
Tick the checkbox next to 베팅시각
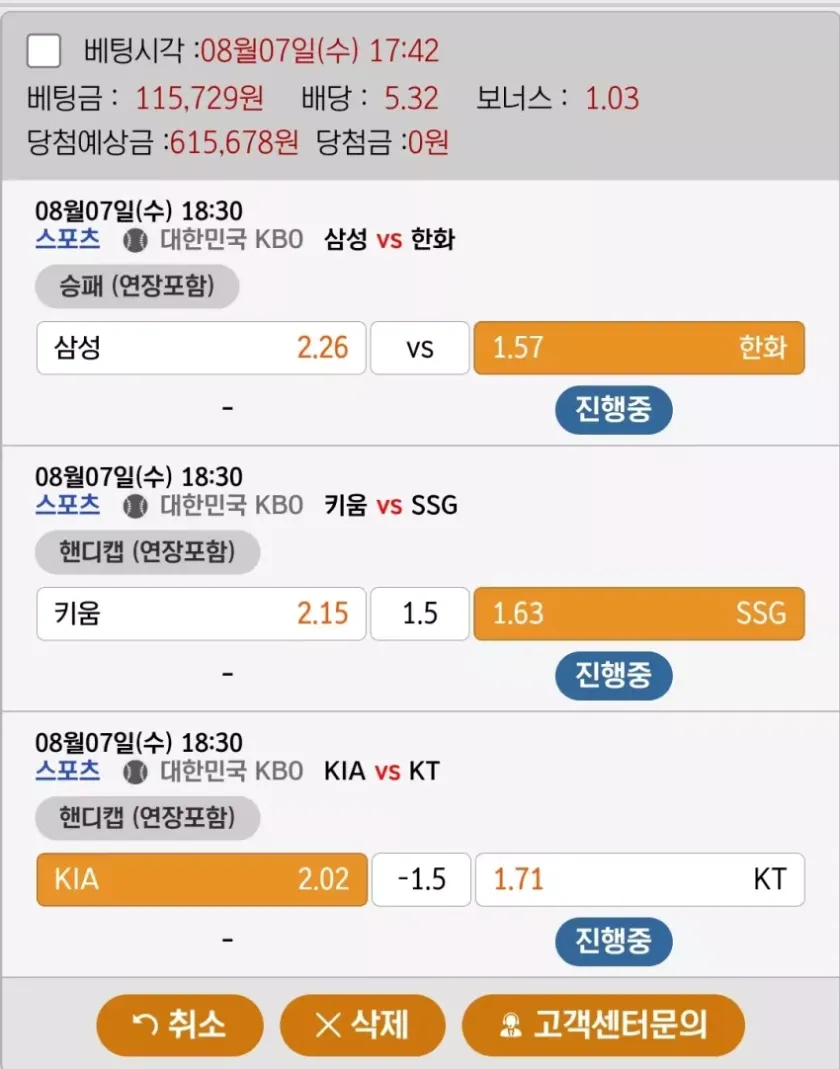click(44, 50)
